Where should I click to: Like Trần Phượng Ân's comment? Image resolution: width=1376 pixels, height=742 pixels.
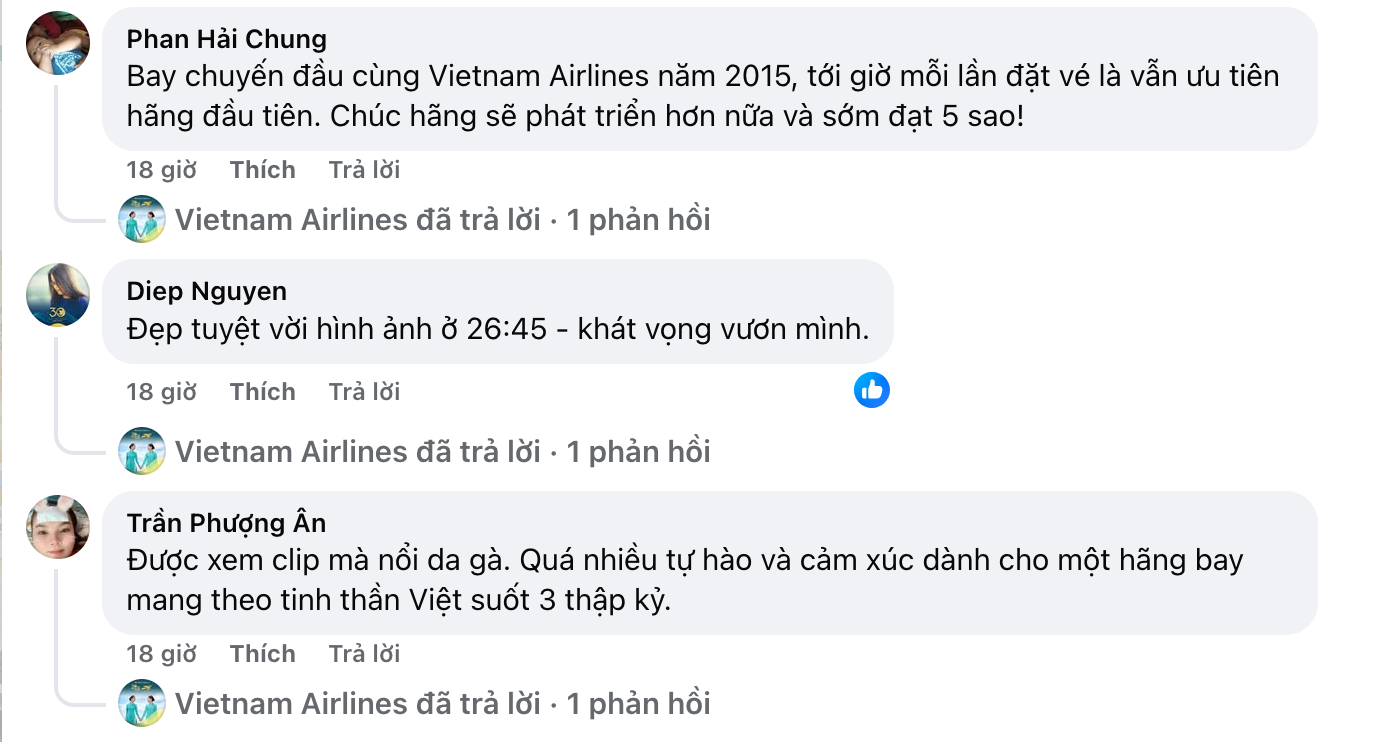coord(262,654)
